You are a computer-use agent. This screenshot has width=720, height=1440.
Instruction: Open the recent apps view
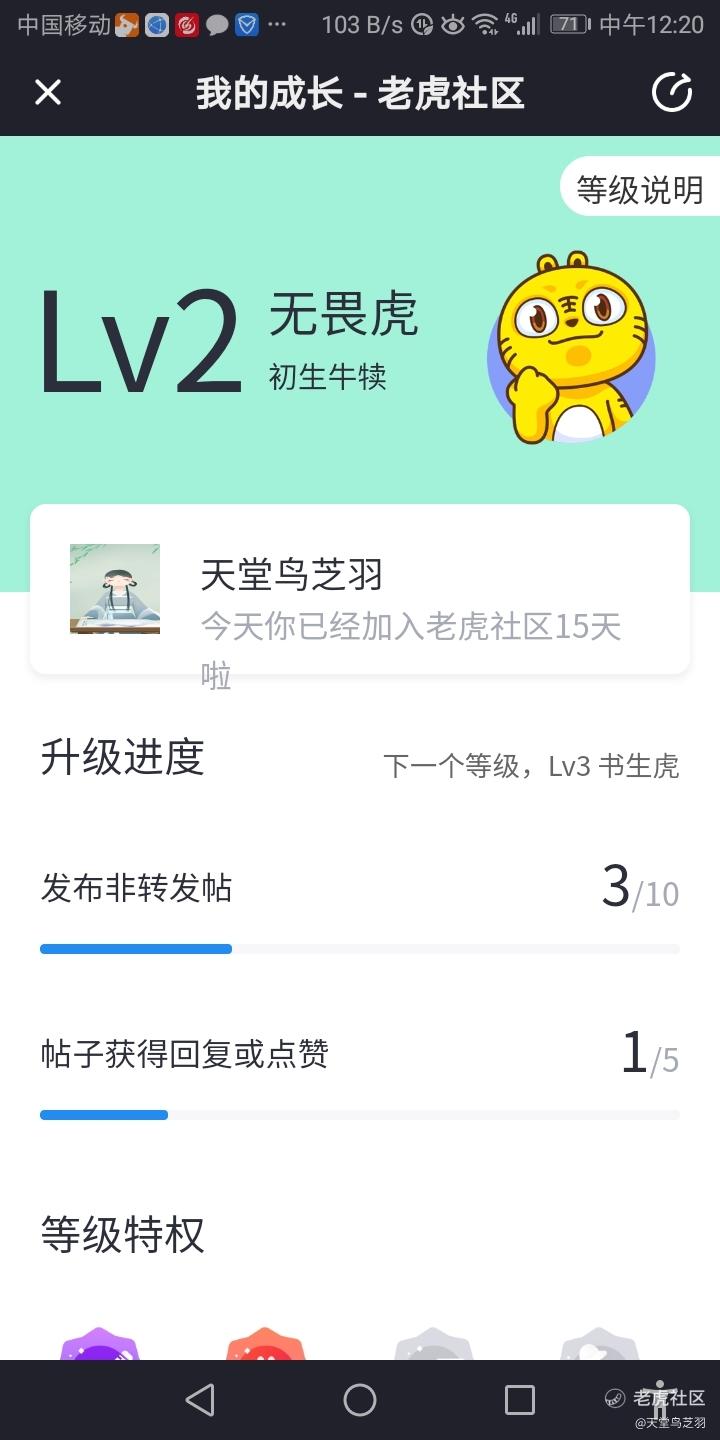coord(519,1400)
